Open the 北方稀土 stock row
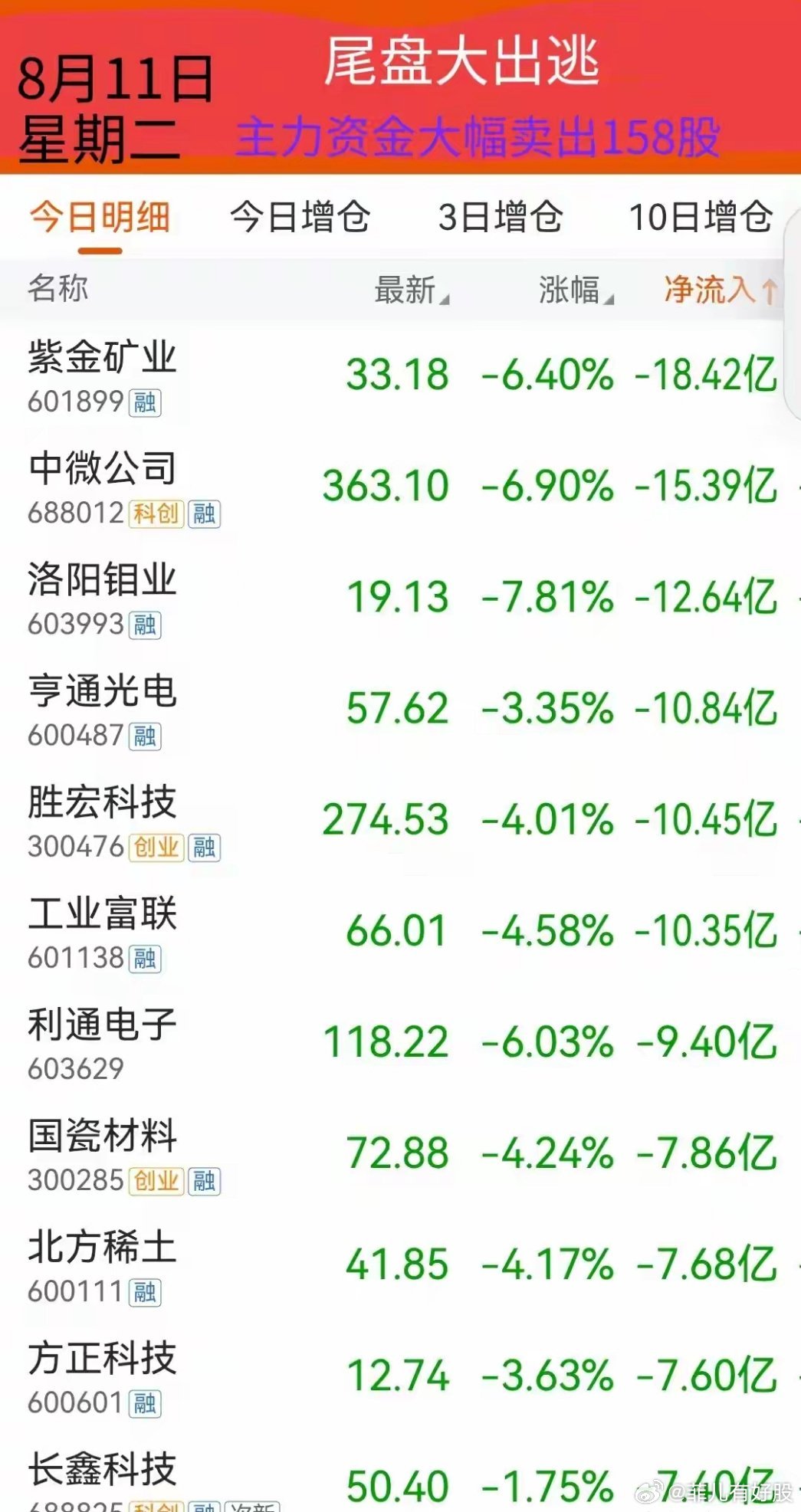 400,1266
